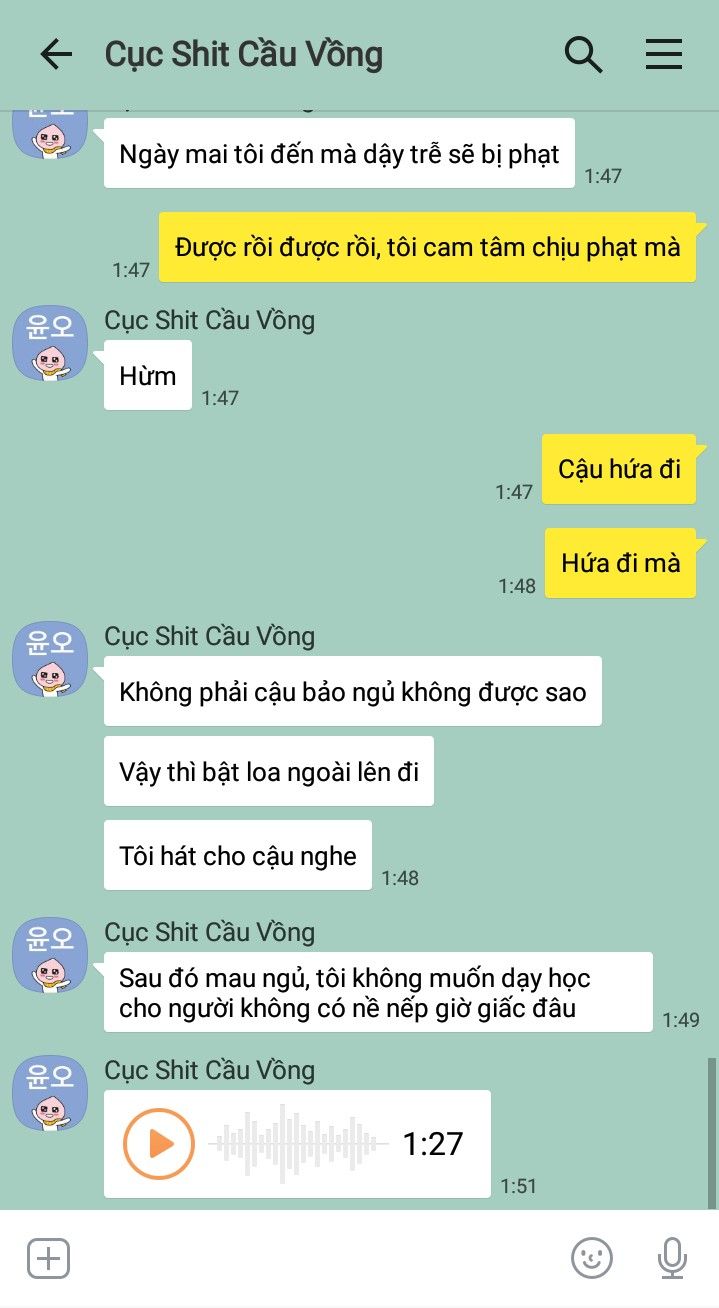
Task: Play the 1:27 voice message
Action: click(159, 1144)
